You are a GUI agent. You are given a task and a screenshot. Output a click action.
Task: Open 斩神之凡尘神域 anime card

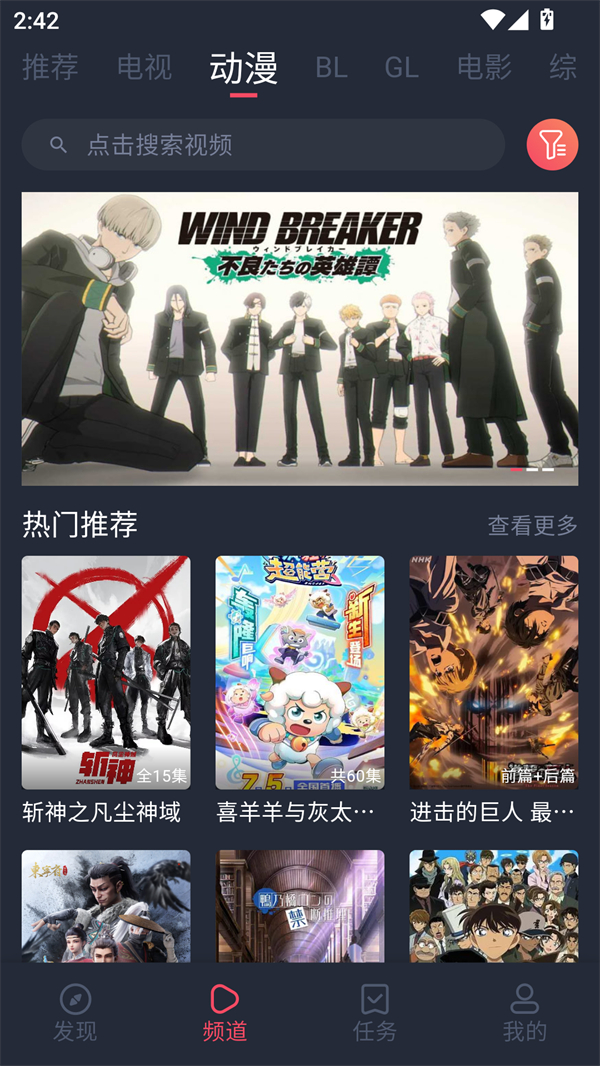point(106,673)
